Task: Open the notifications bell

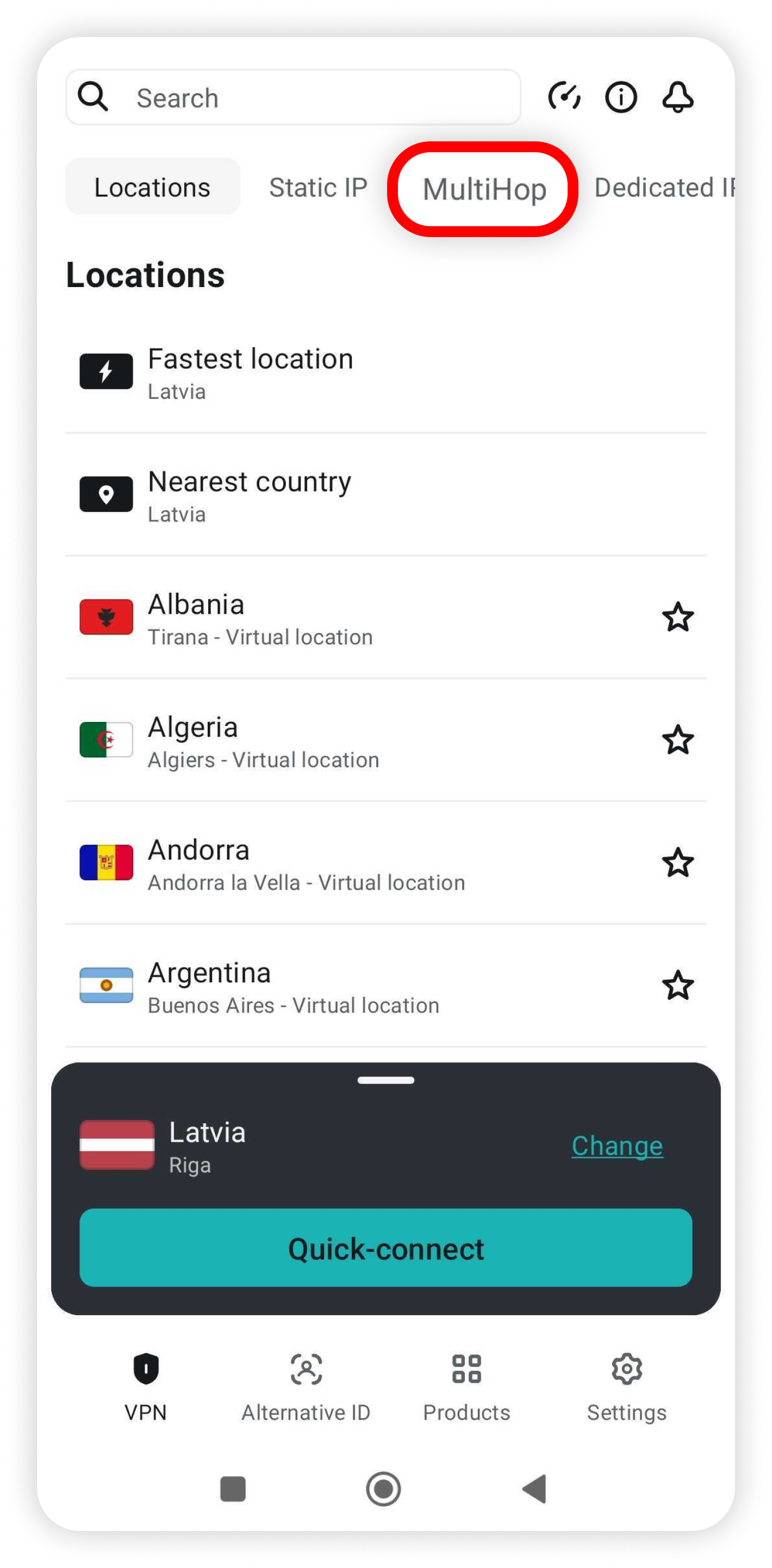Action: 677,97
